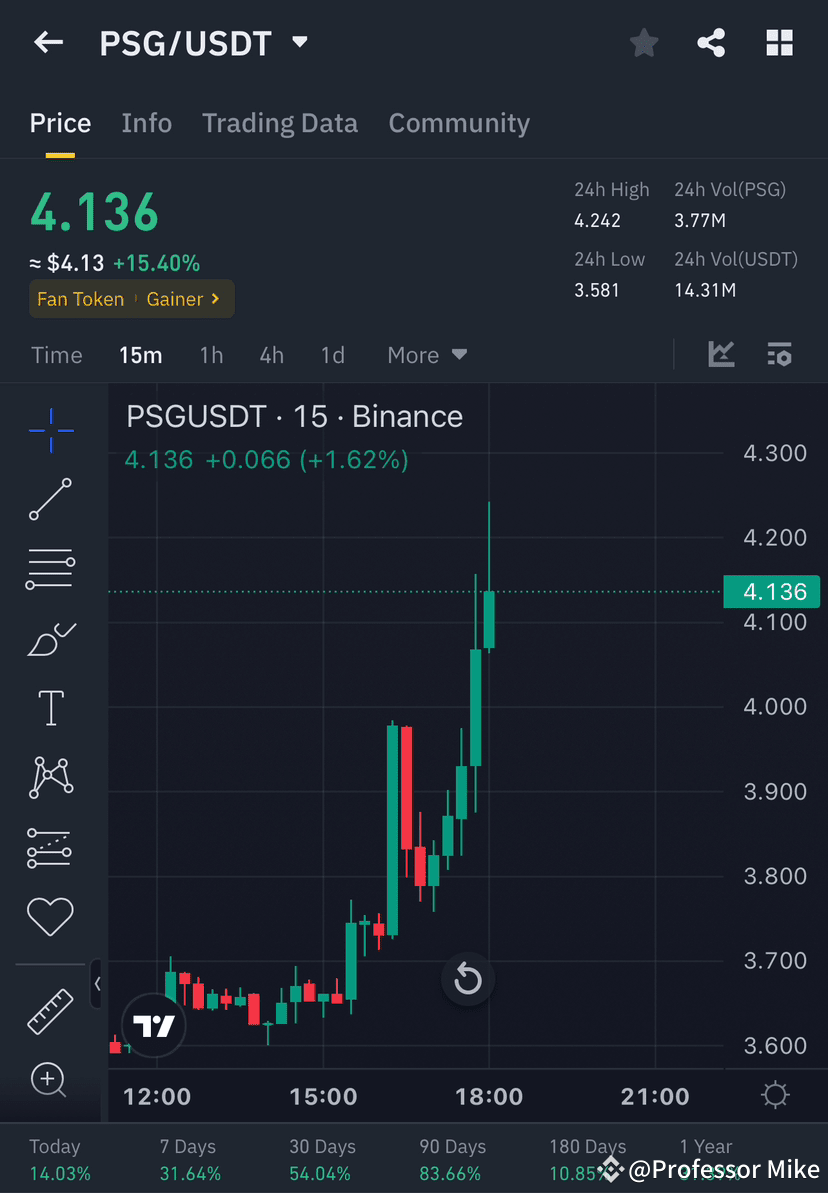Open the XABCD pattern tool
Screen dimensions: 828x1193
[50, 777]
